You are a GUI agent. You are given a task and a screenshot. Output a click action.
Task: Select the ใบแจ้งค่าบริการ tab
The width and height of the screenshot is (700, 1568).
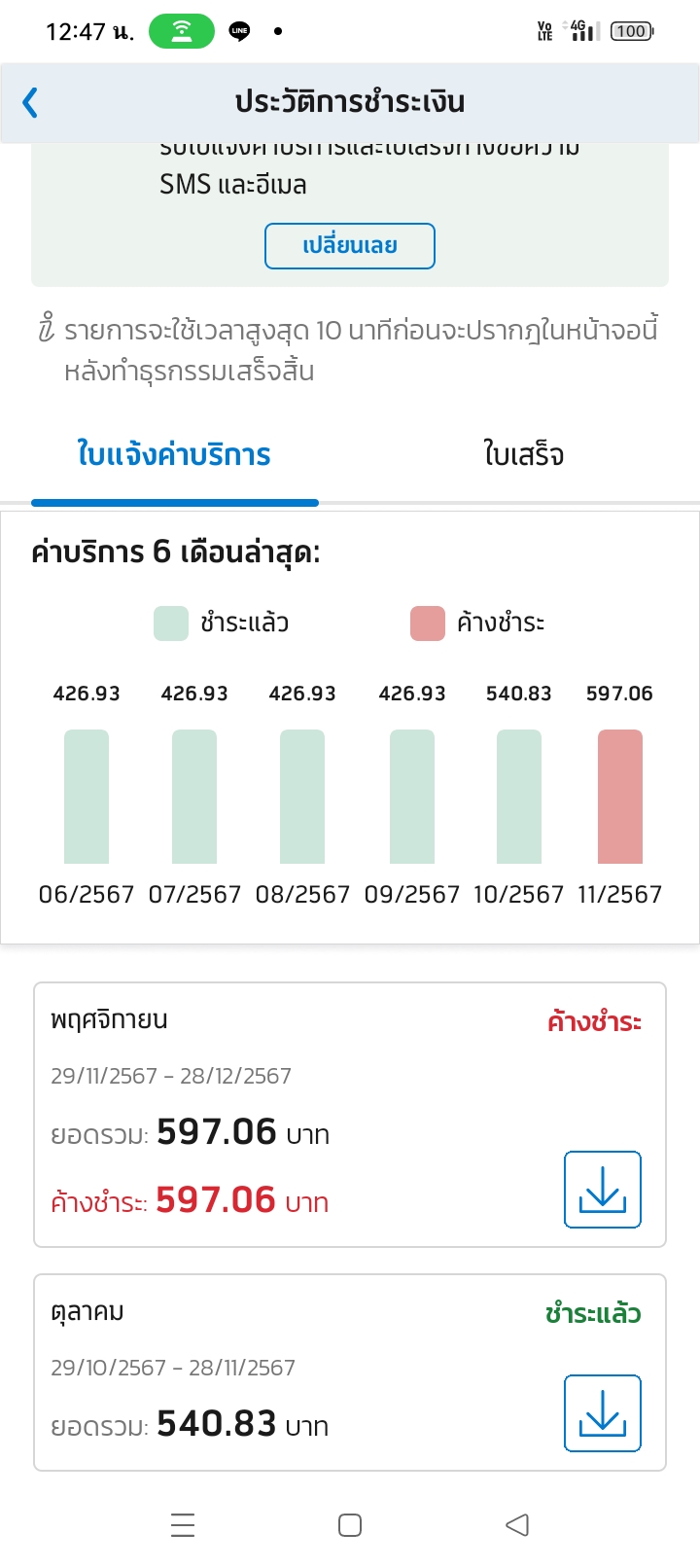tap(175, 454)
